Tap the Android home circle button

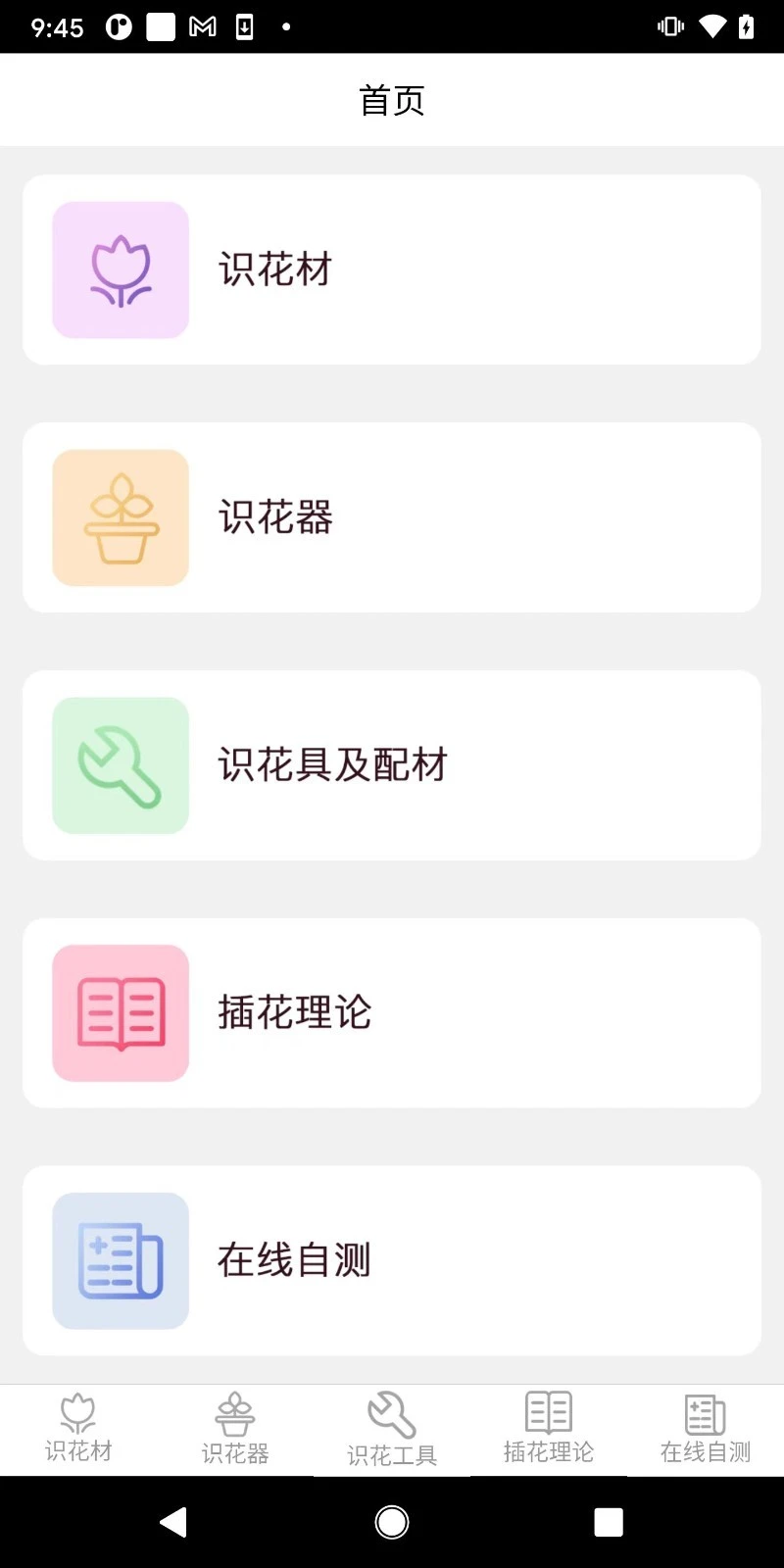[392, 1521]
